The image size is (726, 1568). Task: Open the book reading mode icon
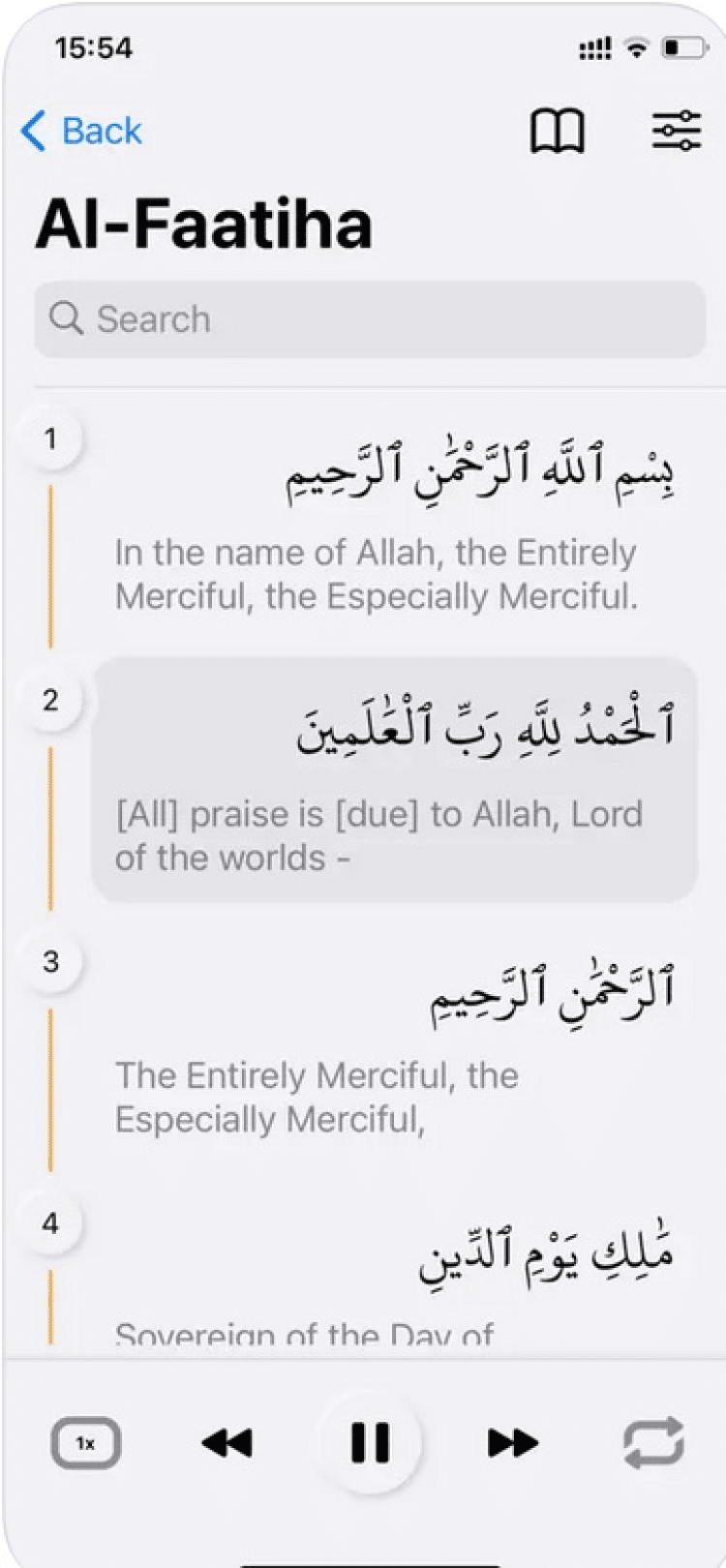558,131
